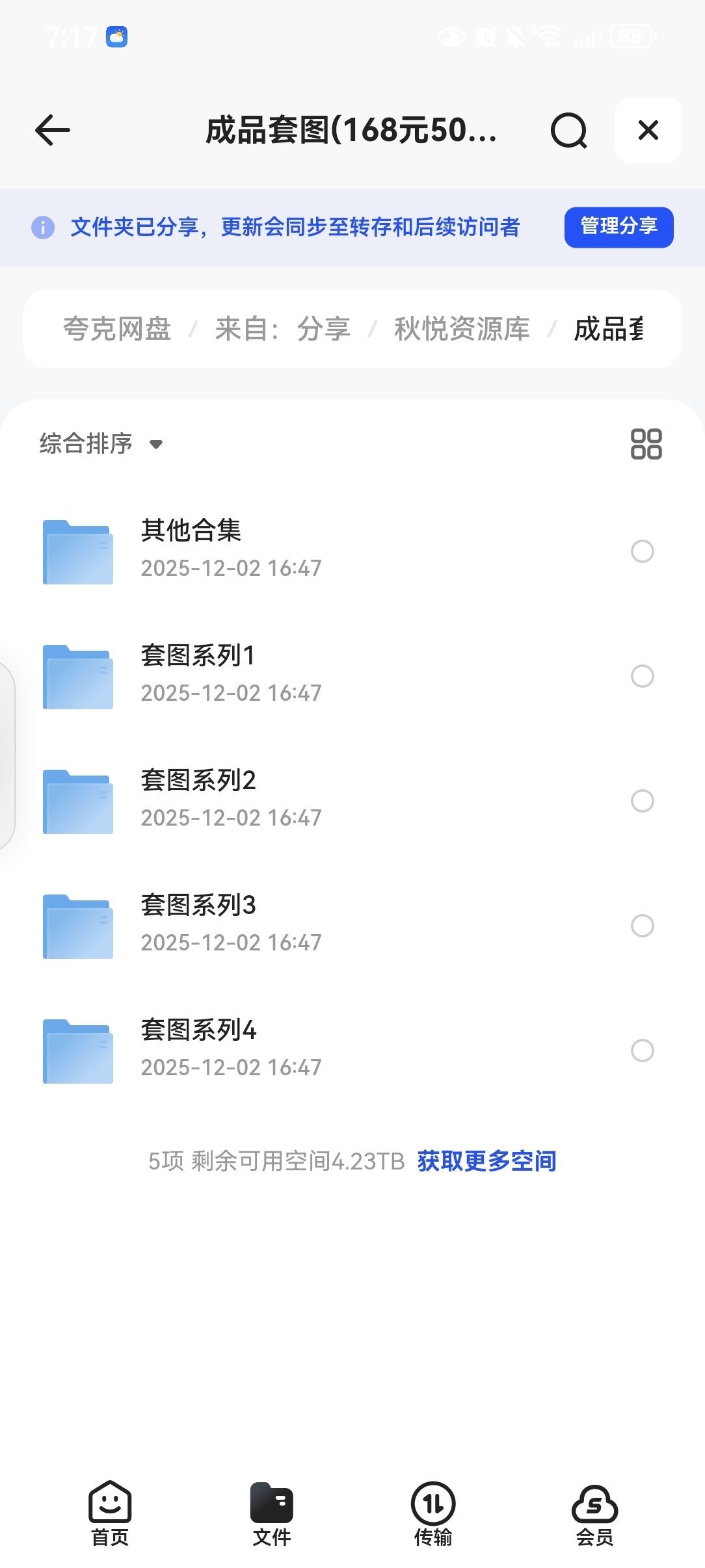Screen dimensions: 705x1568
Task: Switch to grid view layout
Action: pyautogui.click(x=646, y=444)
